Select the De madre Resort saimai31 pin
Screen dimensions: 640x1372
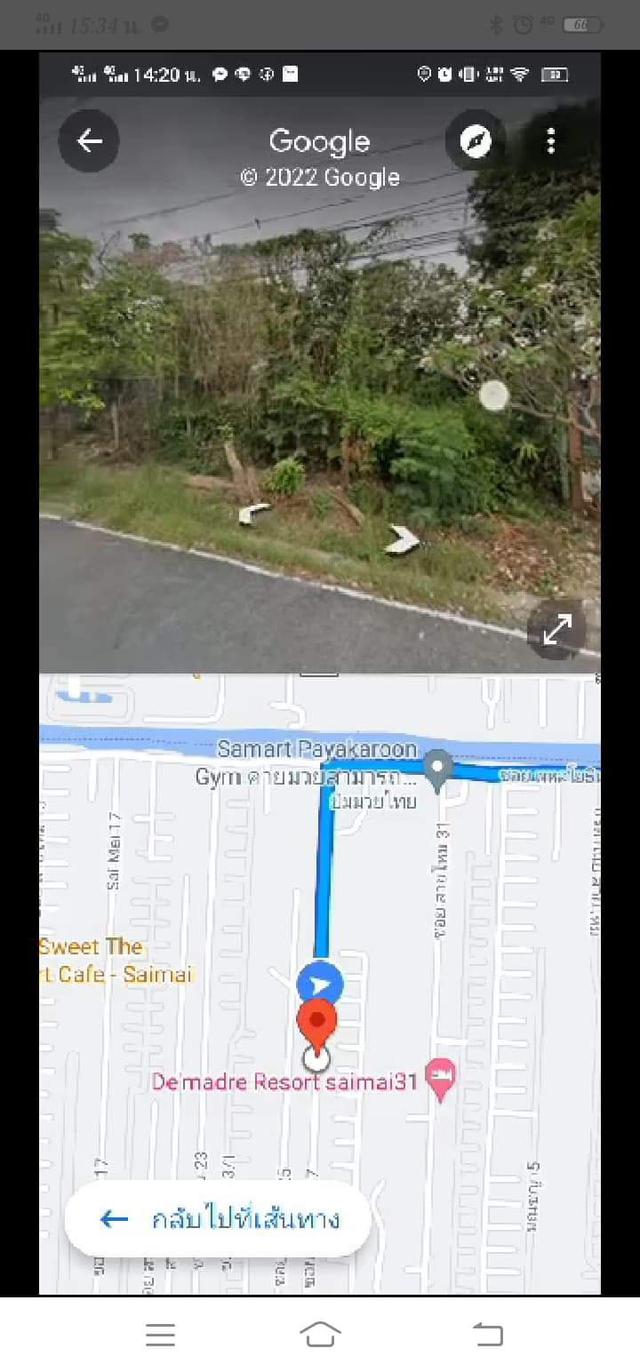pyautogui.click(x=440, y=1078)
